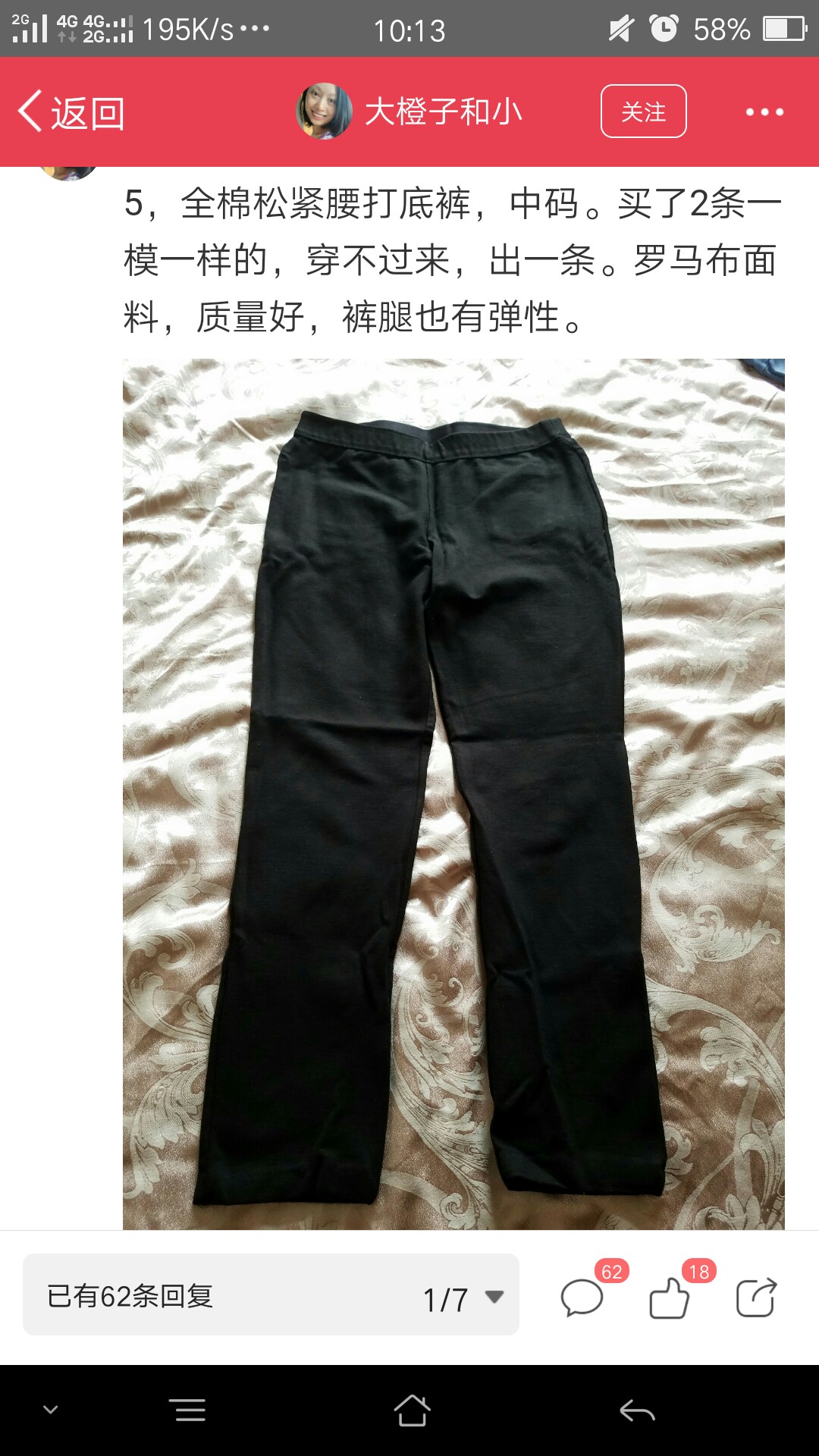Hide the navigation bar with the down chevron
The width and height of the screenshot is (819, 1456).
click(x=51, y=1410)
